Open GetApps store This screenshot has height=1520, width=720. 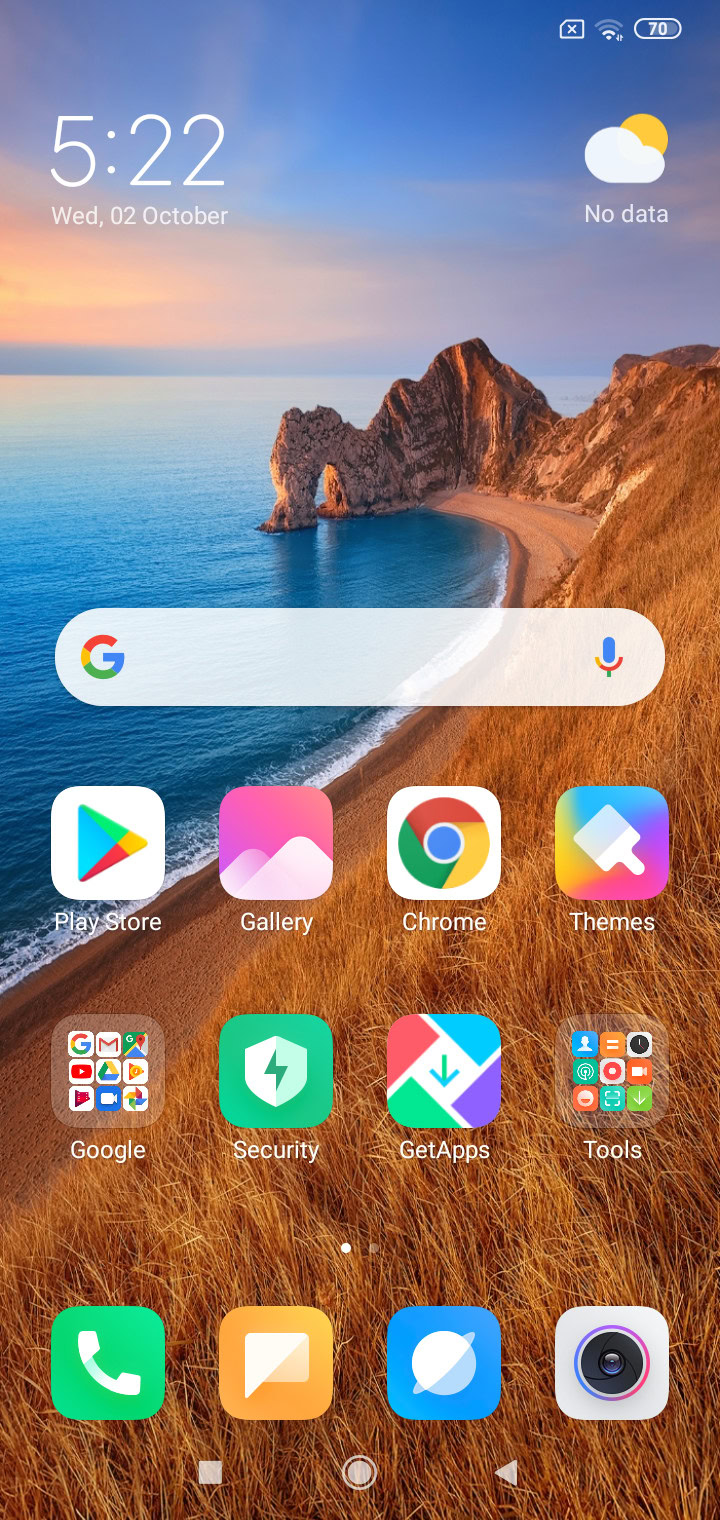[x=444, y=1071]
